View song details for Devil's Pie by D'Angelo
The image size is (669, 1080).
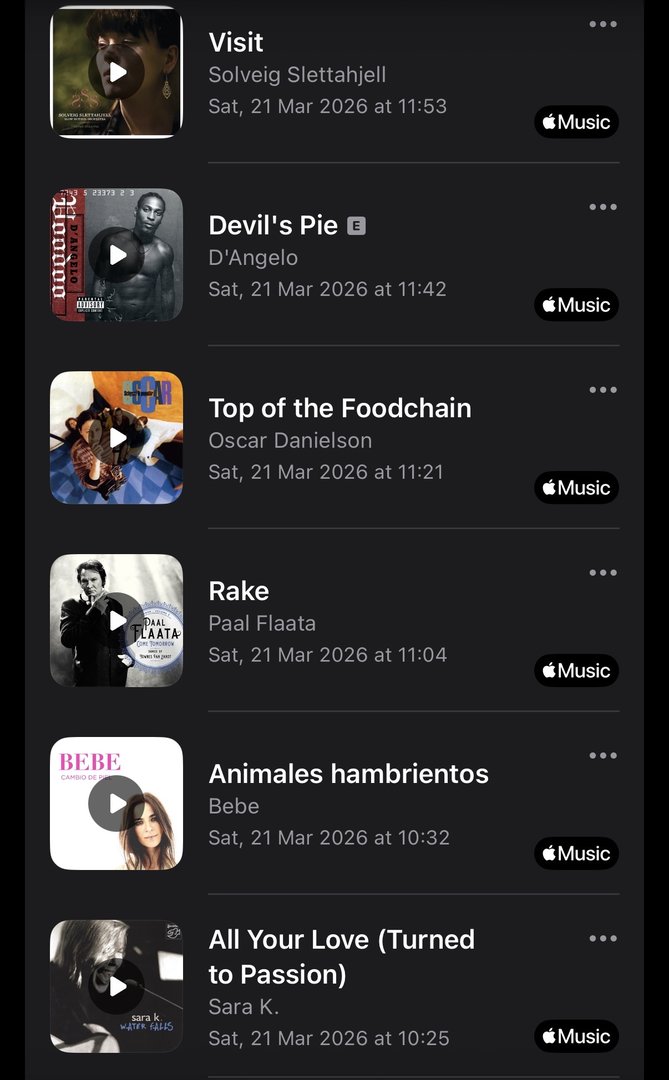(272, 226)
